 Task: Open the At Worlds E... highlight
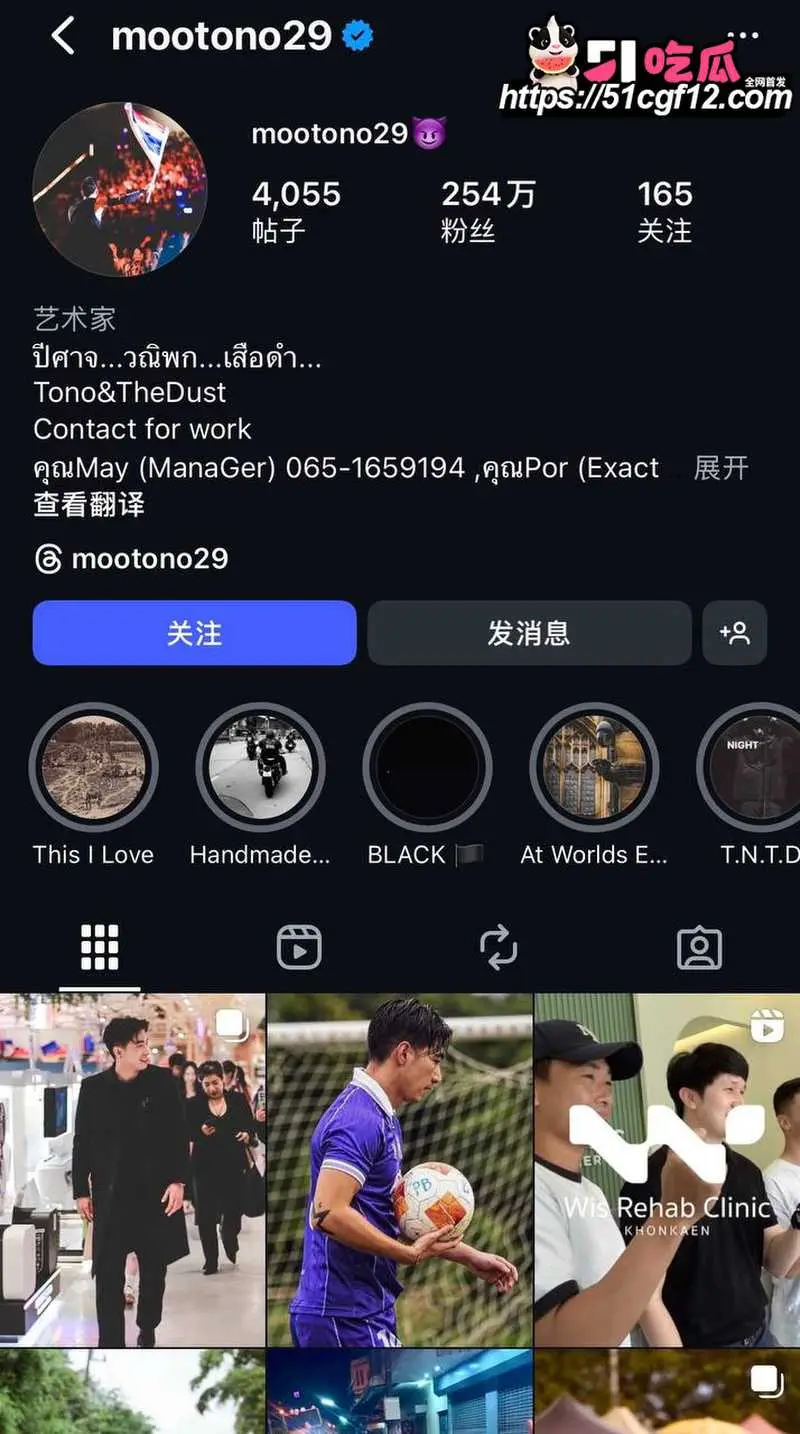tap(594, 768)
